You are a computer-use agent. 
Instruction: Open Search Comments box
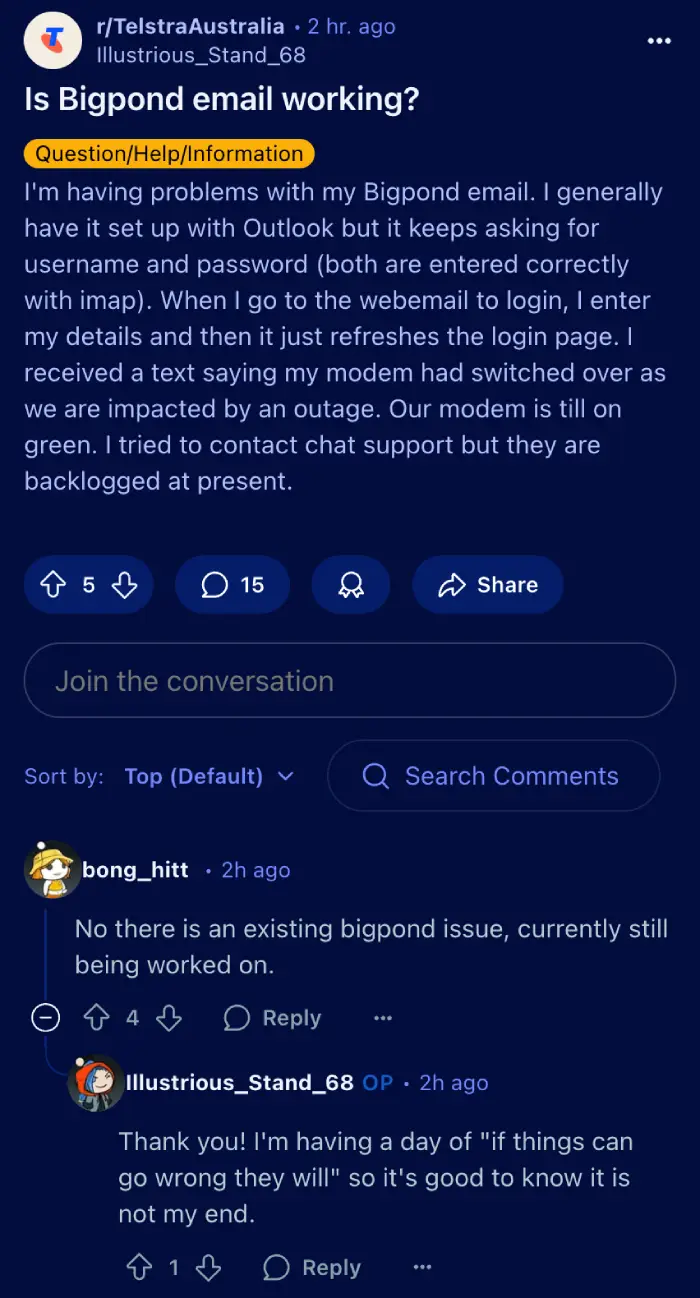tap(493, 776)
